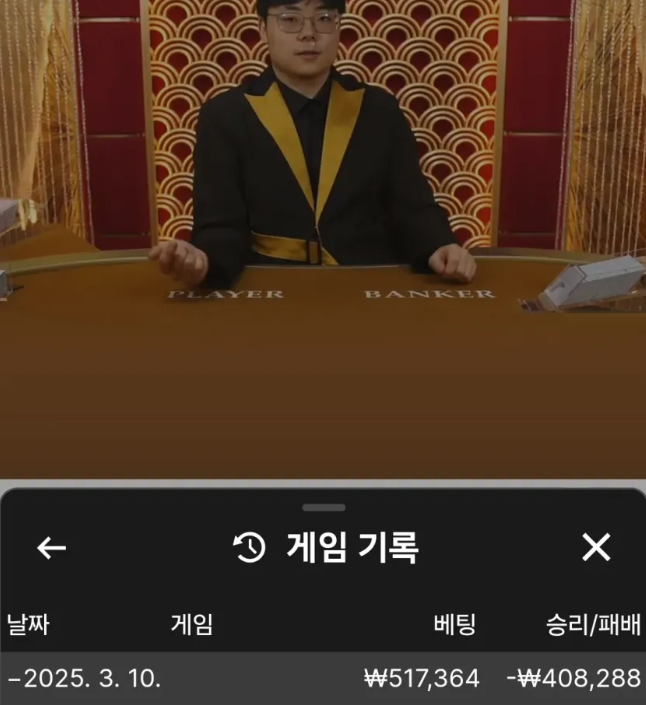This screenshot has width=646, height=705.
Task: Tap the panel drag handle
Action: click(x=323, y=507)
